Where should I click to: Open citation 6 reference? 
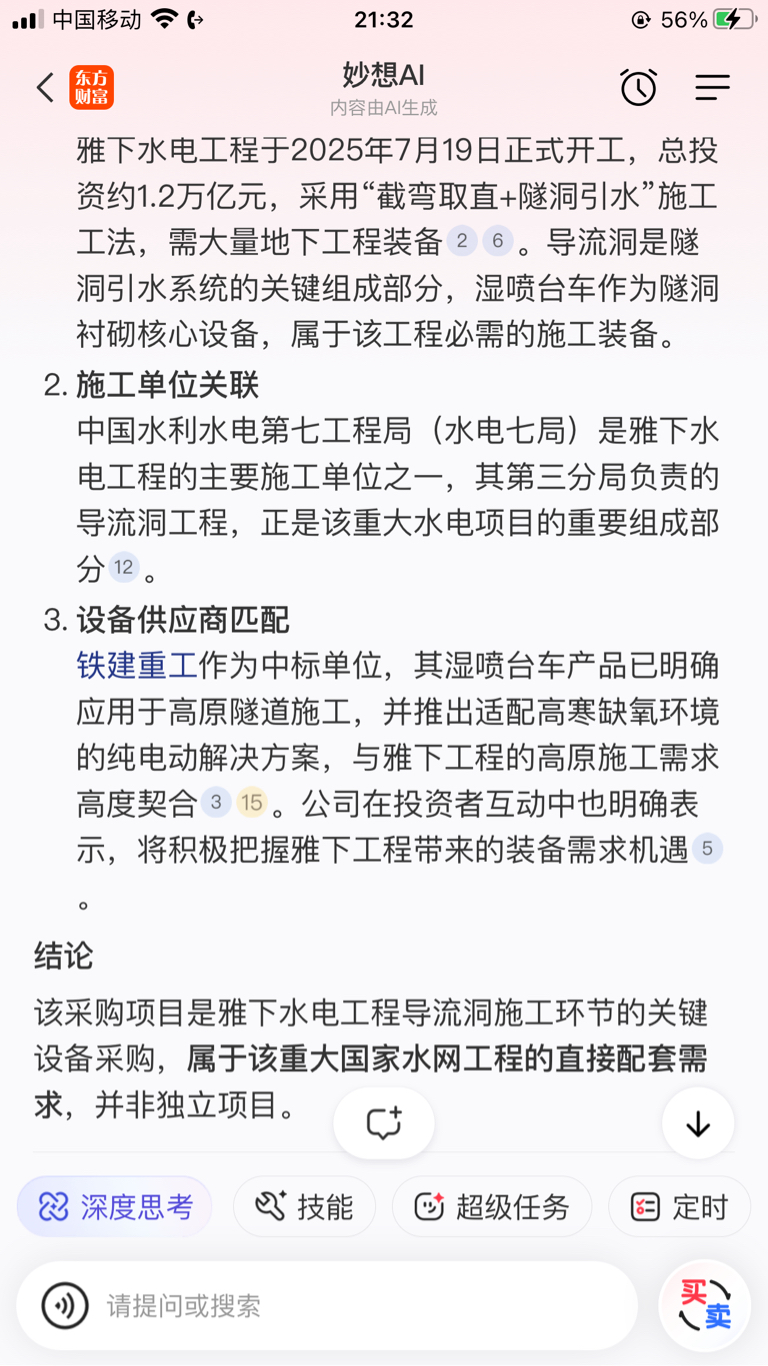(x=497, y=242)
